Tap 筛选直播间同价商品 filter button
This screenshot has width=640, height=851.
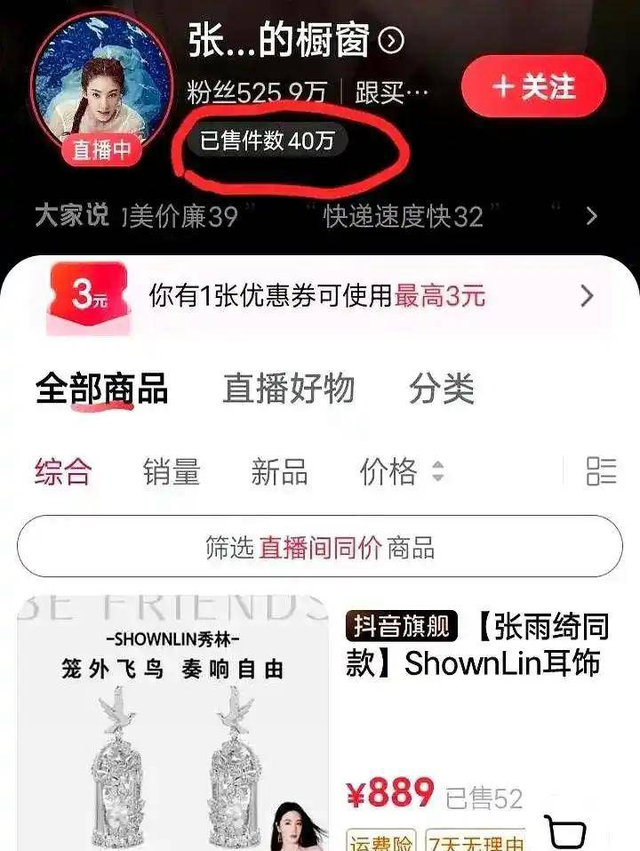coord(320,547)
